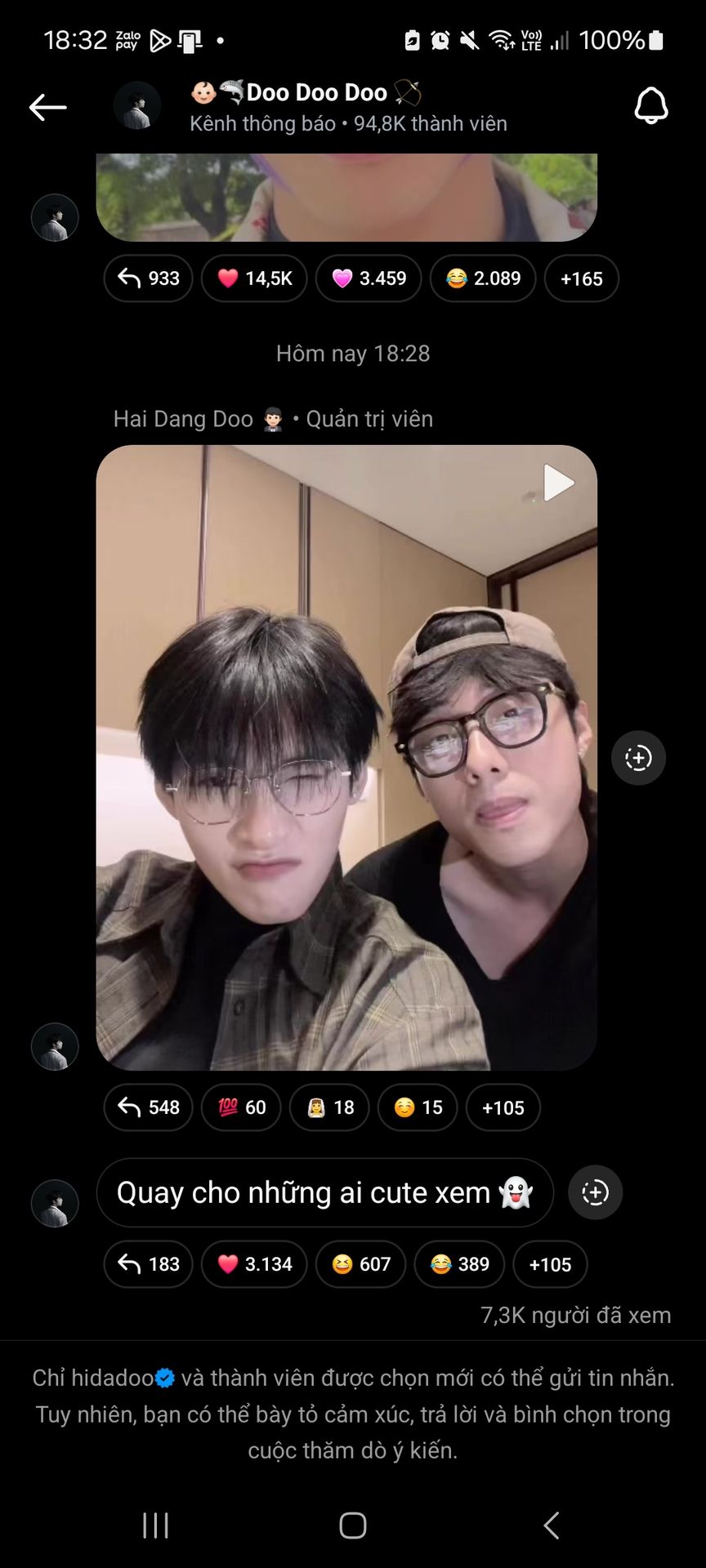The width and height of the screenshot is (706, 1568).
Task: Add a reaction to the video message
Action: [x=638, y=758]
